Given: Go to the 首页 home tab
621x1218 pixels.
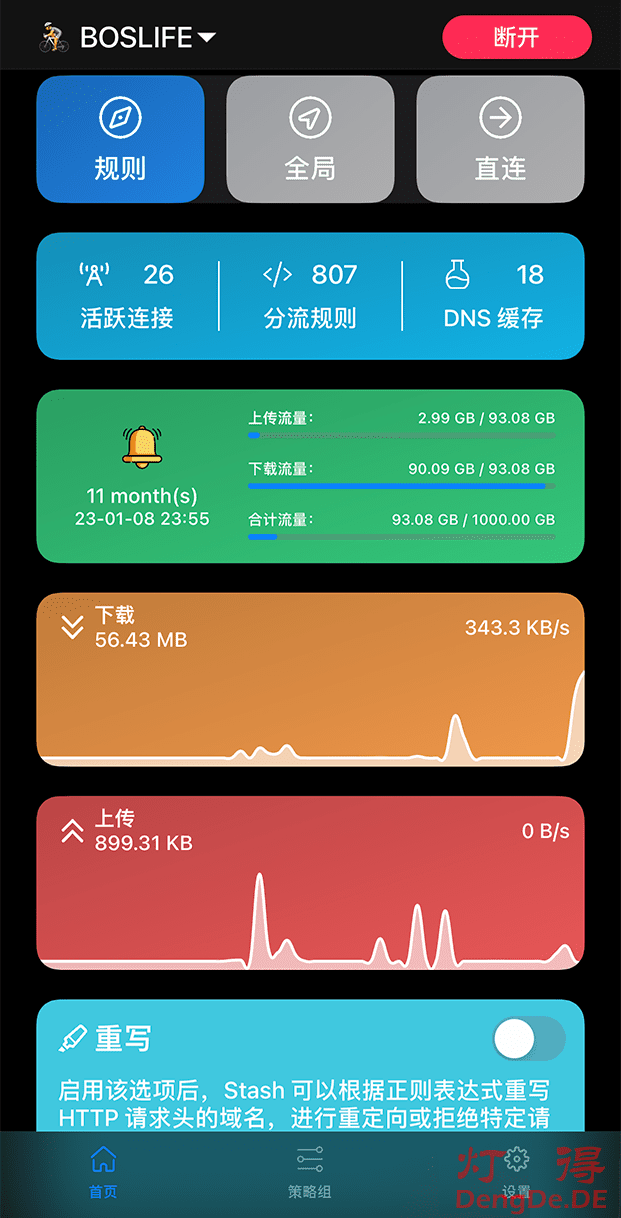Looking at the screenshot, I should [x=103, y=1172].
